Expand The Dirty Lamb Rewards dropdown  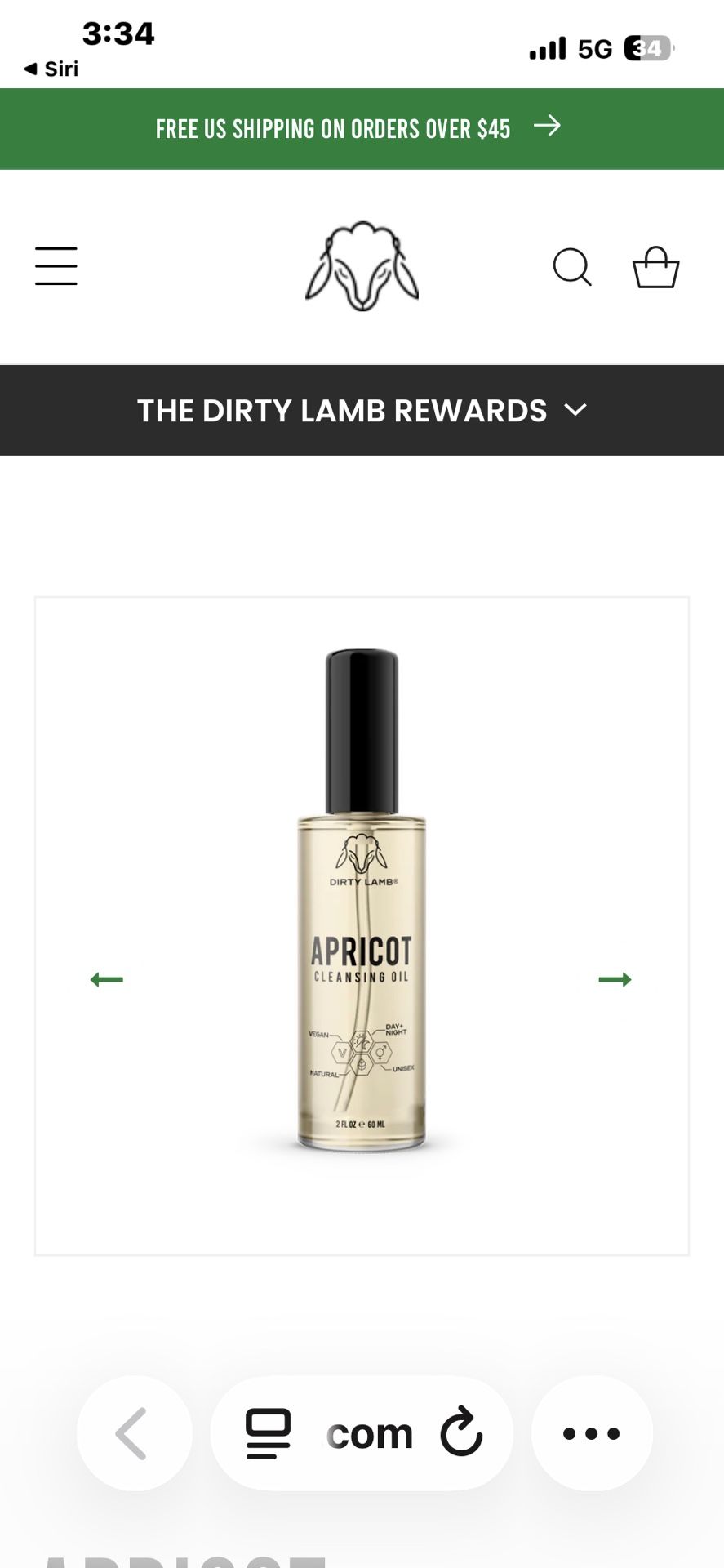(x=362, y=410)
